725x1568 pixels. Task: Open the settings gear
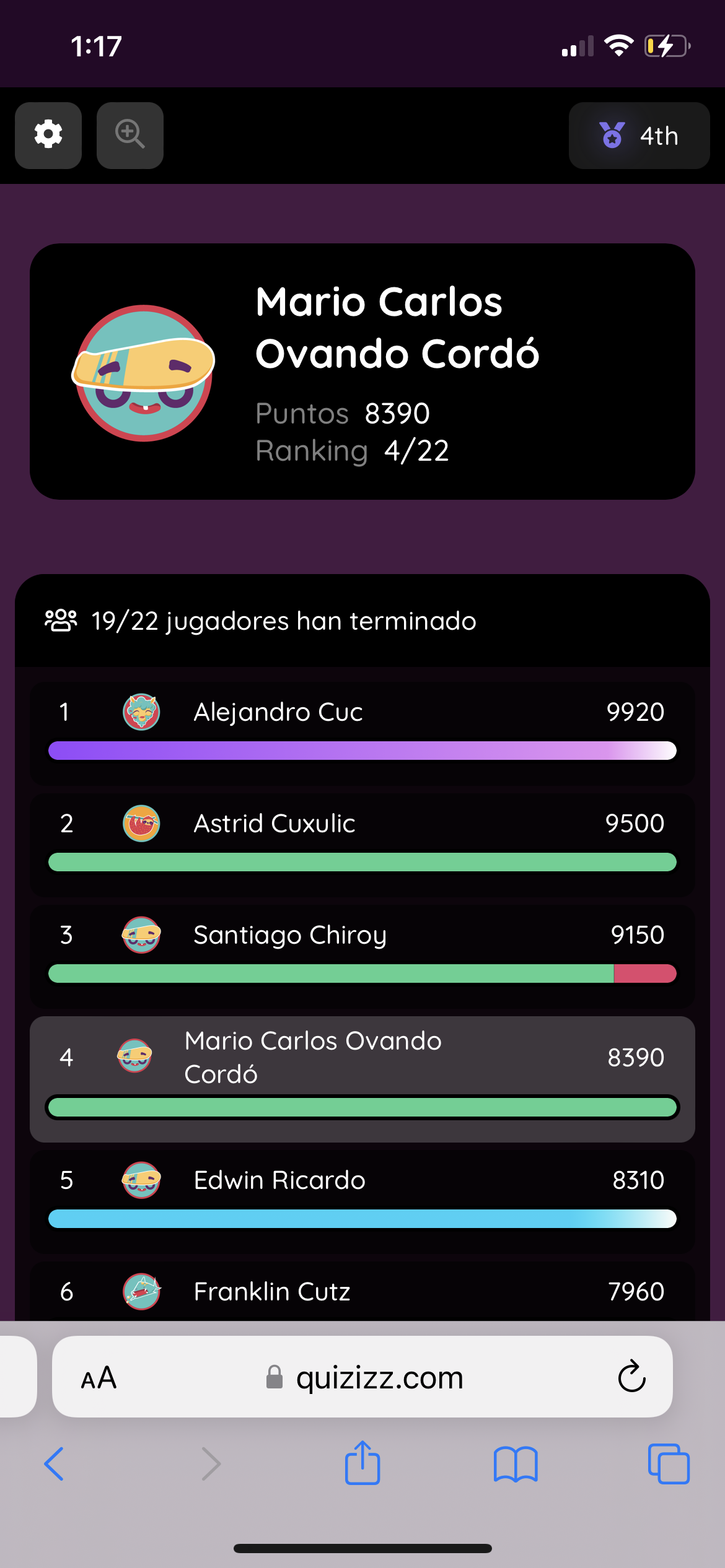coord(48,135)
